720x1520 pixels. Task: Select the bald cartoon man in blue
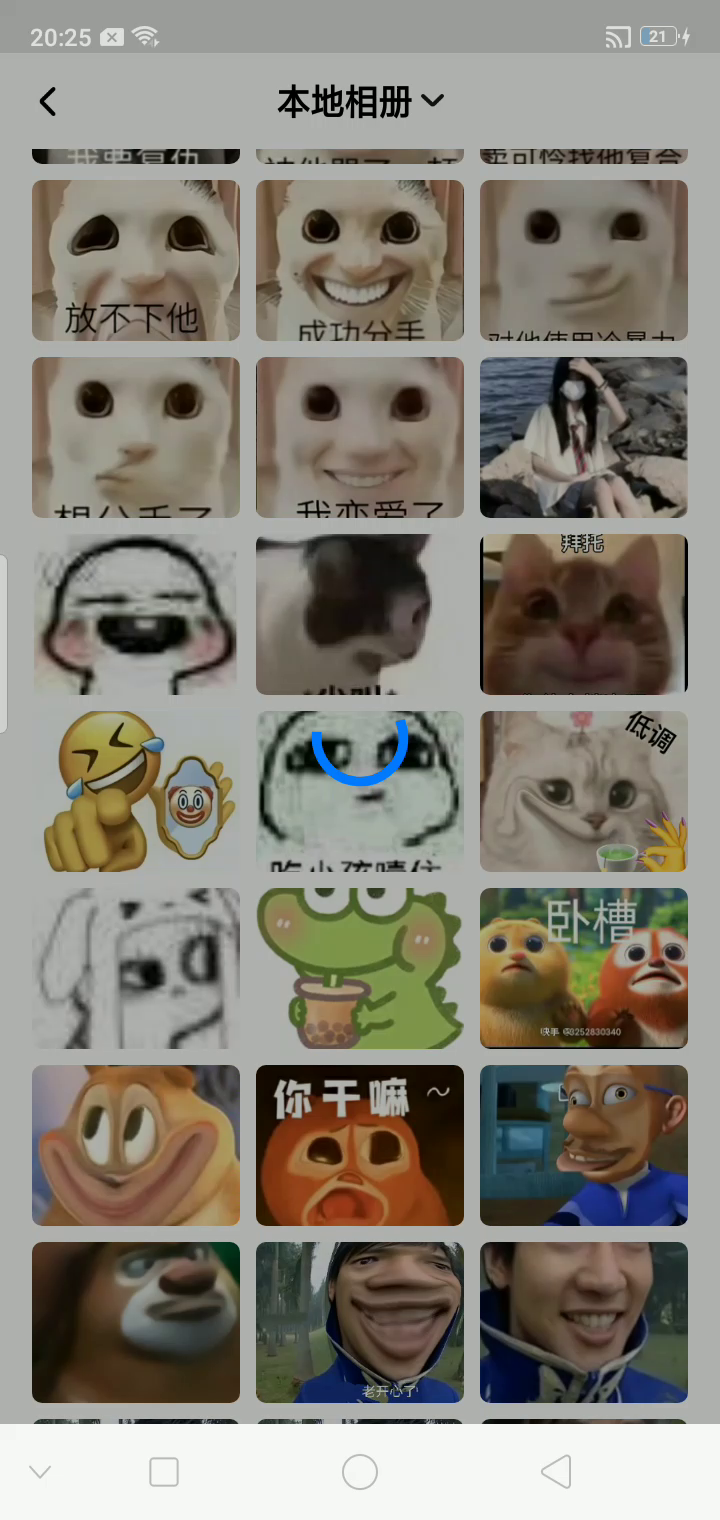pyautogui.click(x=584, y=1145)
